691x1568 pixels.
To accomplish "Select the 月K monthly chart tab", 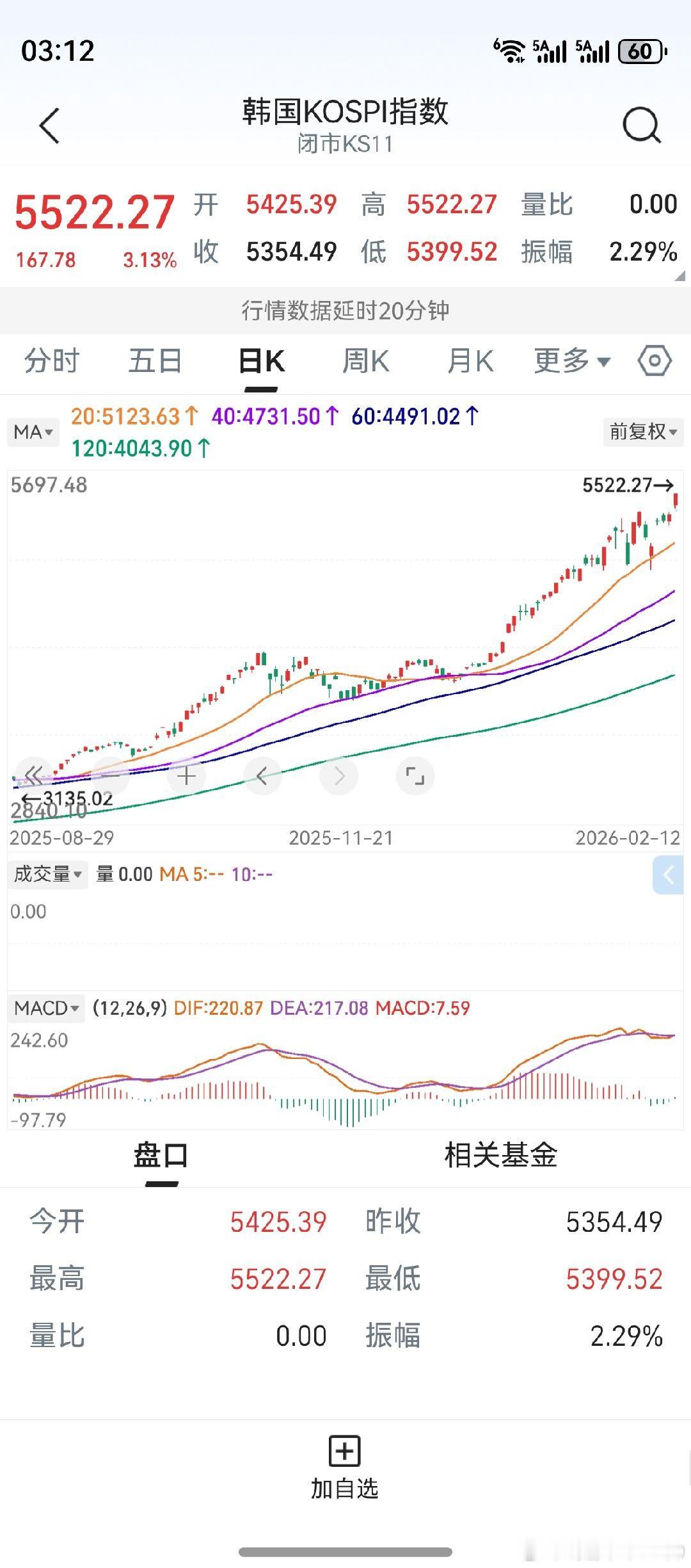I will (x=472, y=360).
